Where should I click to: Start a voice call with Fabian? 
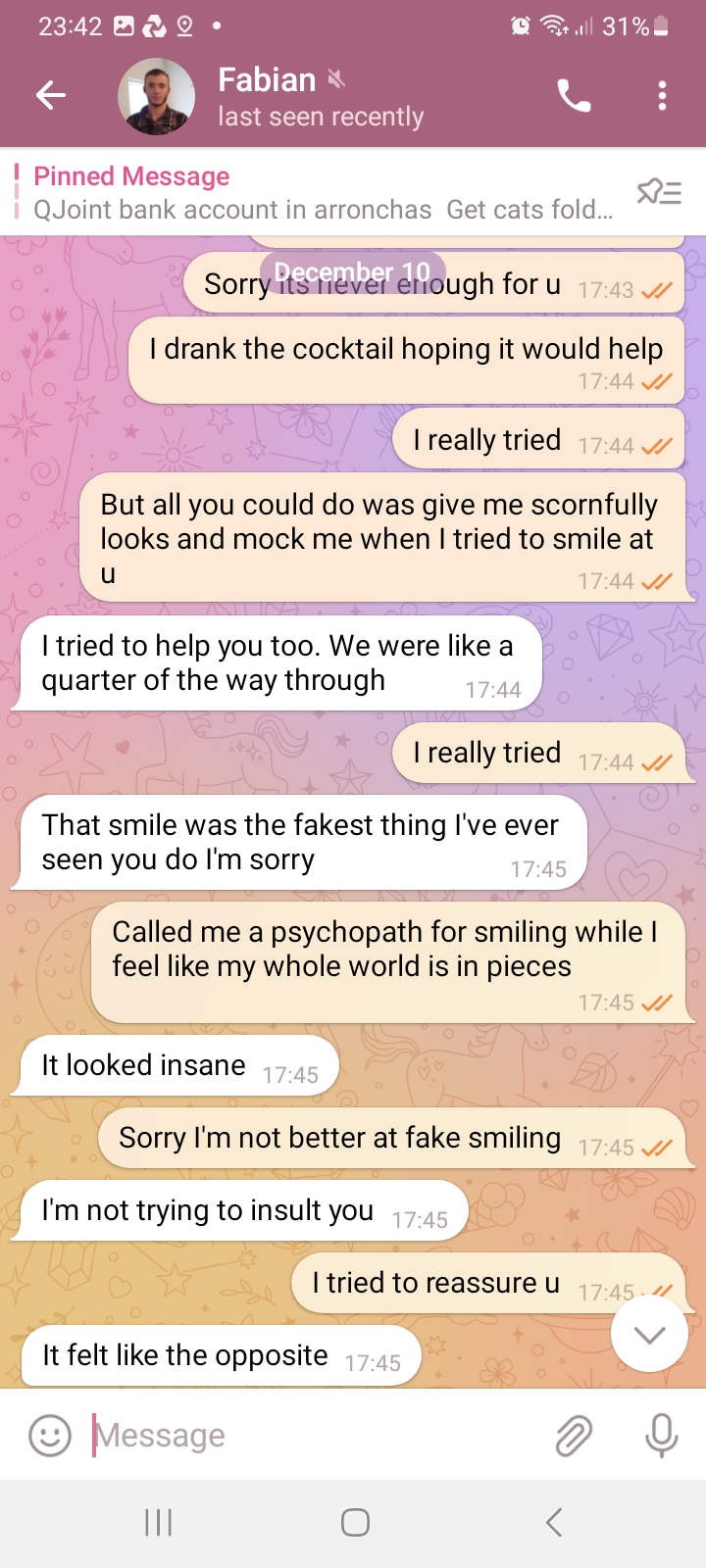(574, 96)
